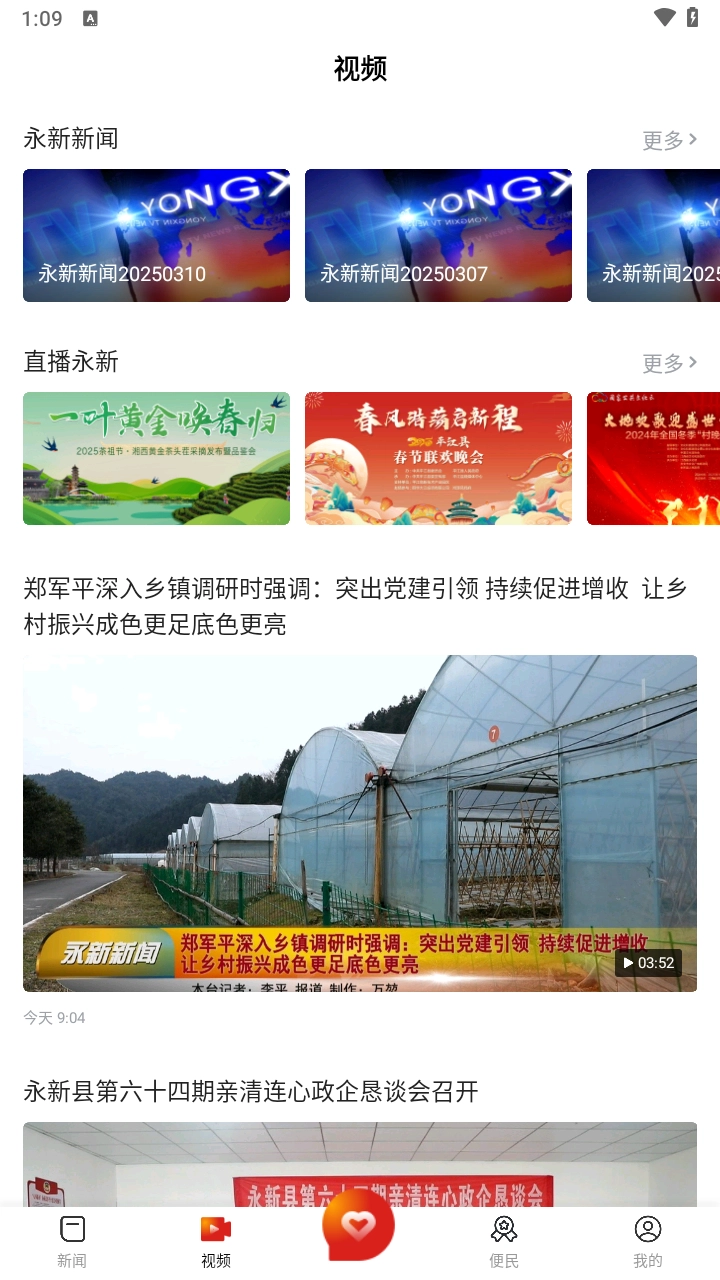Play the 永新新闻20250310 video

pos(156,236)
